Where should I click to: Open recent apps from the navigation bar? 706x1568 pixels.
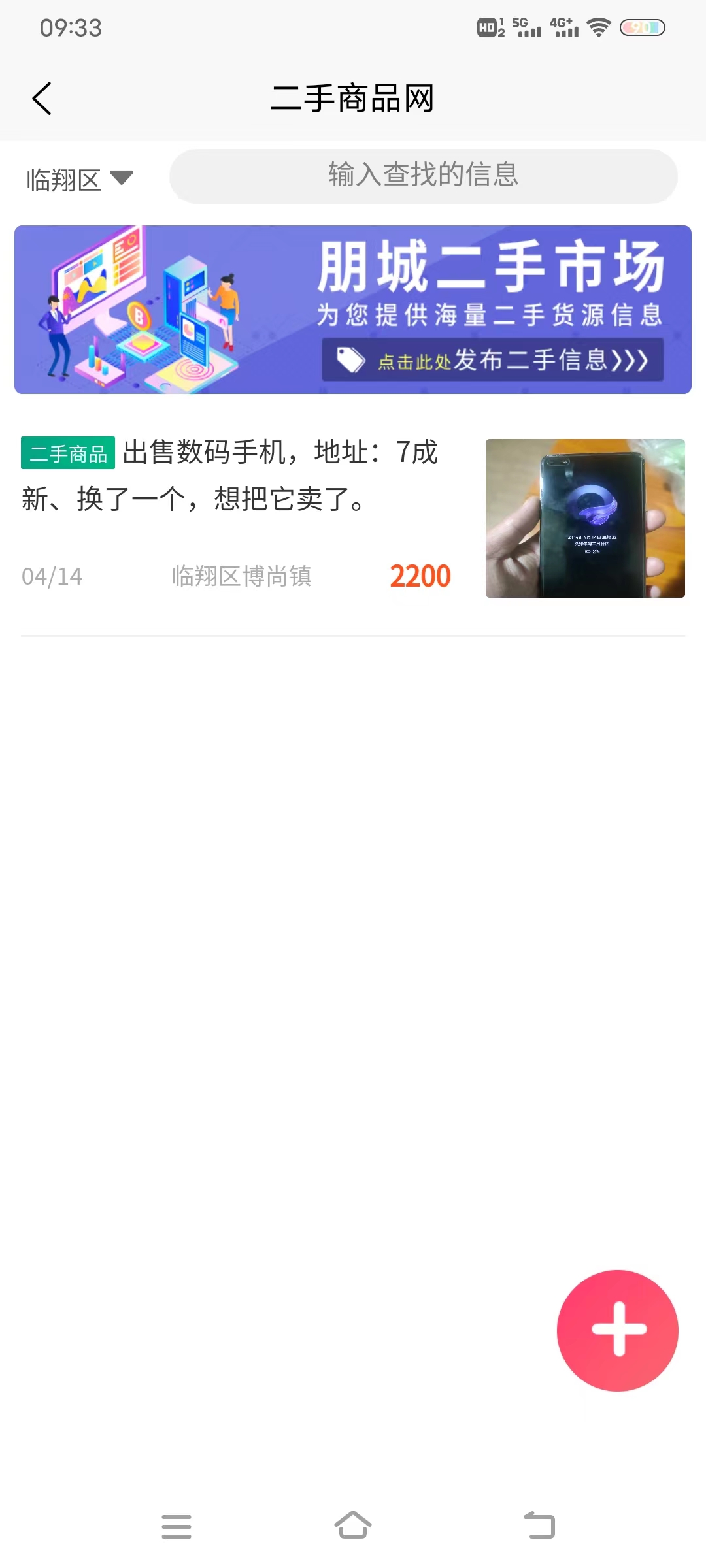click(x=176, y=1526)
